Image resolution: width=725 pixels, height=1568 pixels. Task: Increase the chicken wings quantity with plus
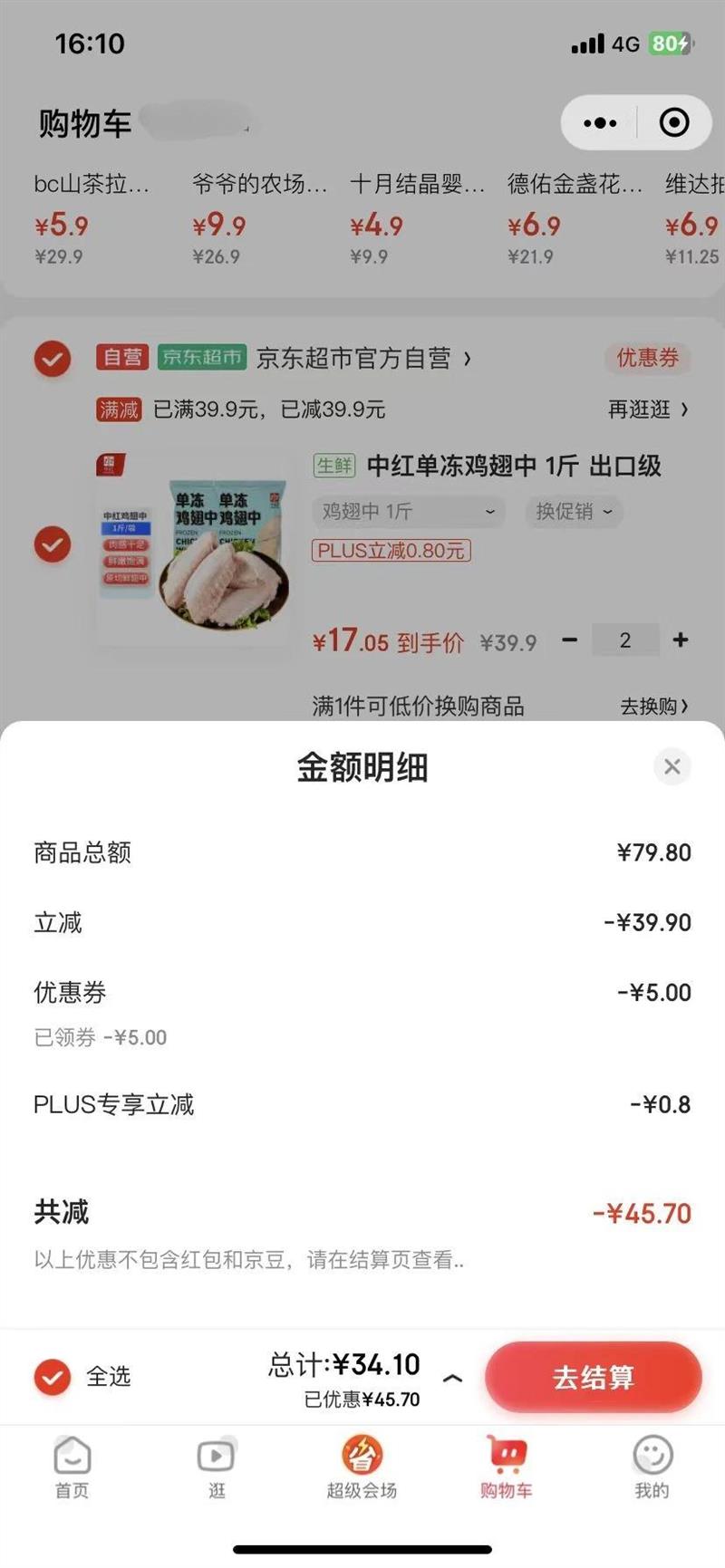pos(681,640)
